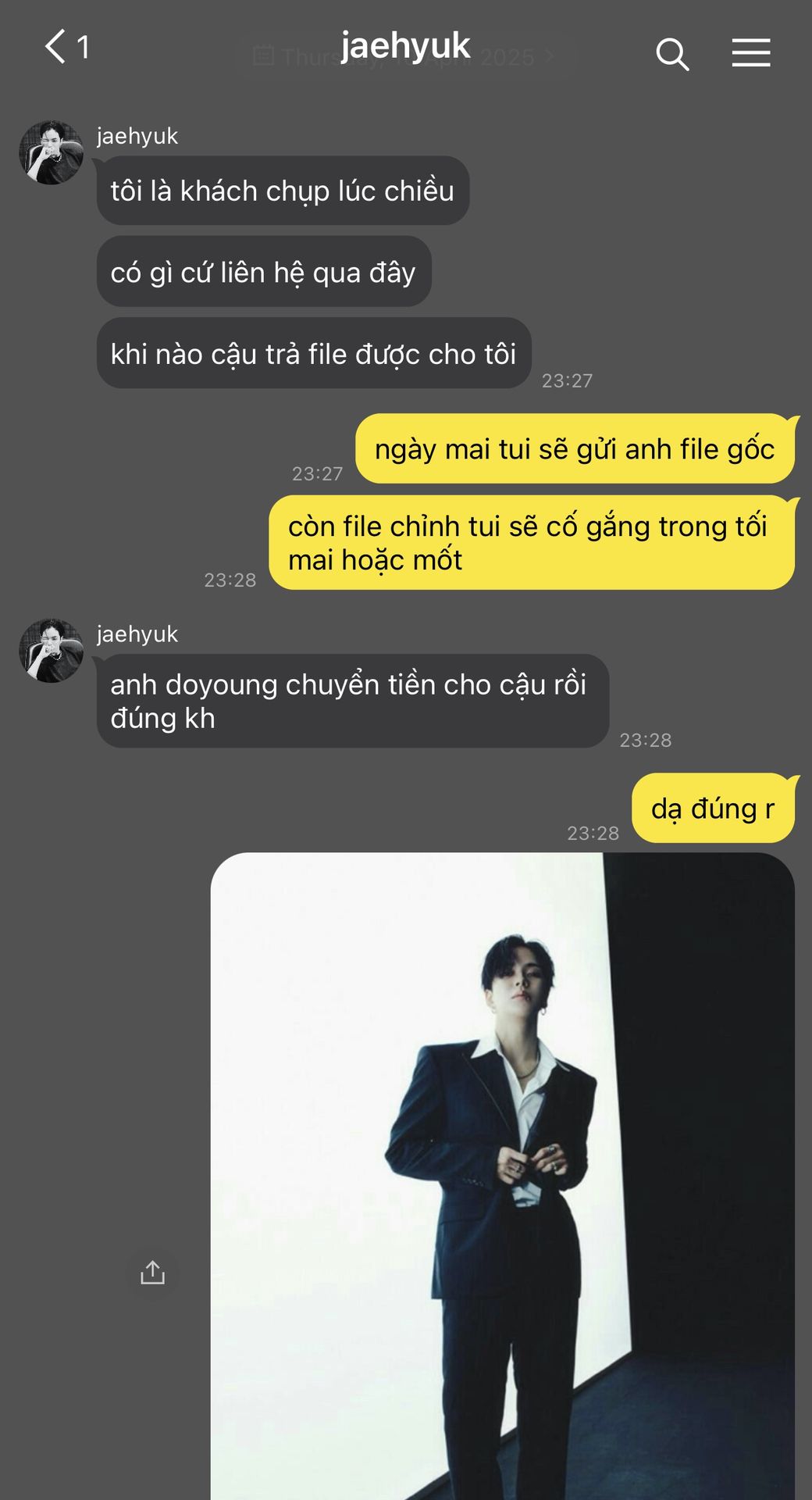The height and width of the screenshot is (1500, 812).
Task: Open the chat room hamburger menu
Action: coord(751,53)
